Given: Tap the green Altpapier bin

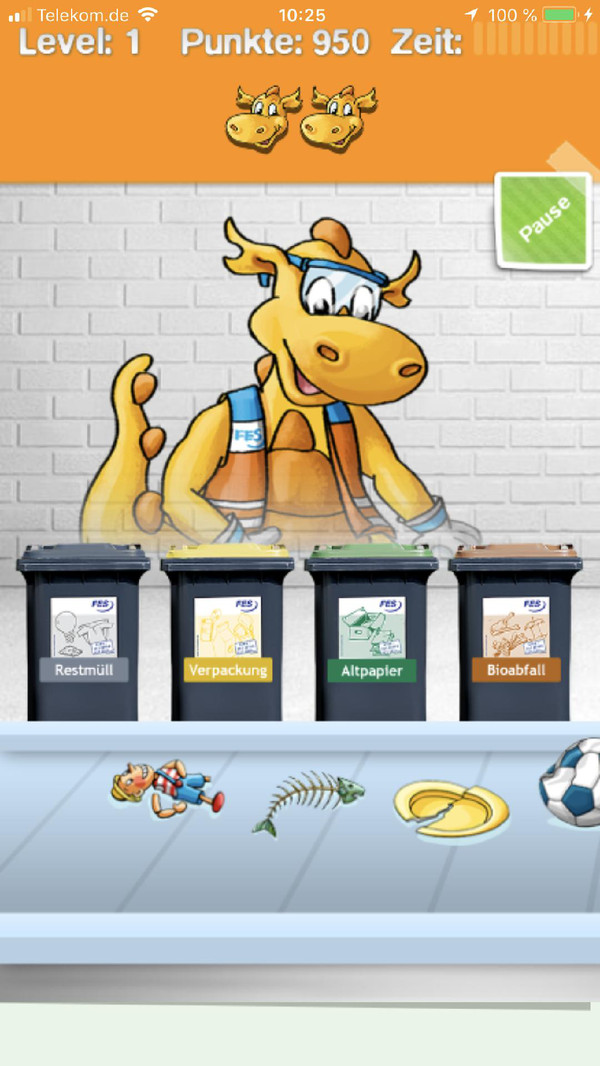Looking at the screenshot, I should (x=371, y=632).
